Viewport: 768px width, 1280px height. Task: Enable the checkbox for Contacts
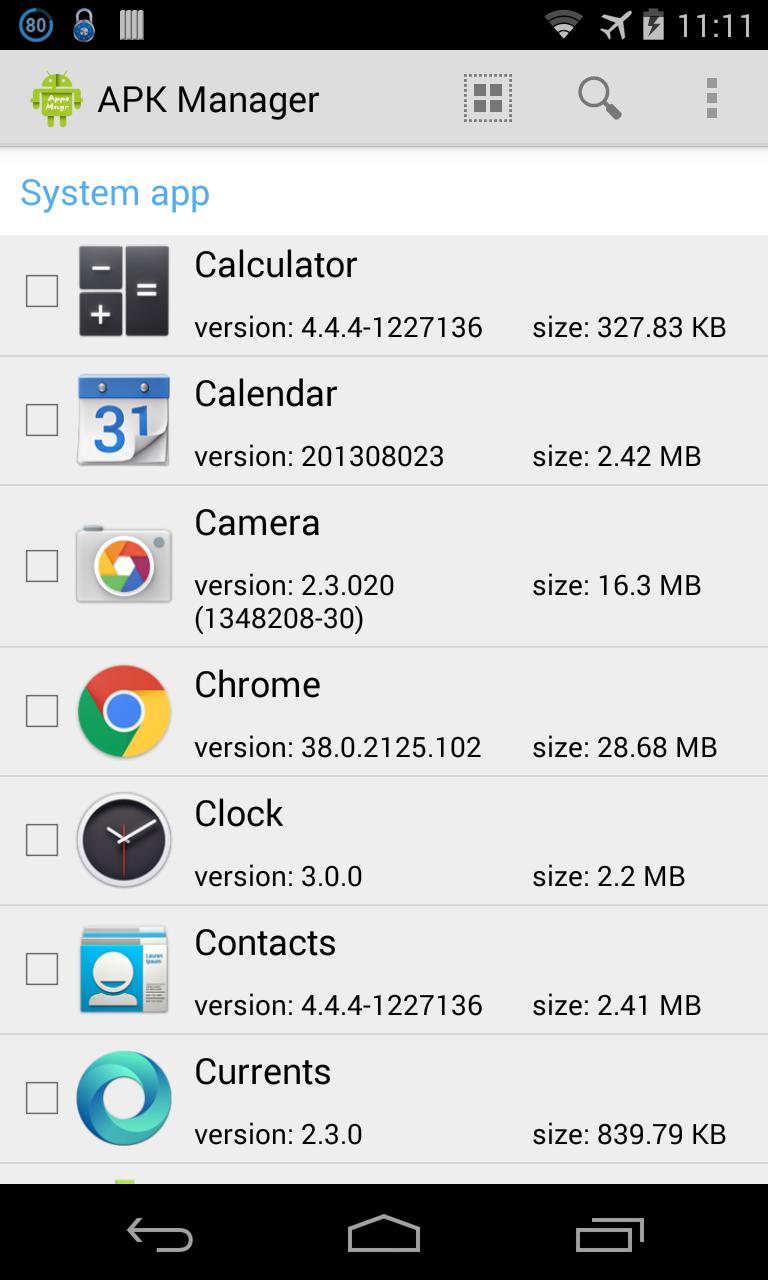tap(41, 969)
